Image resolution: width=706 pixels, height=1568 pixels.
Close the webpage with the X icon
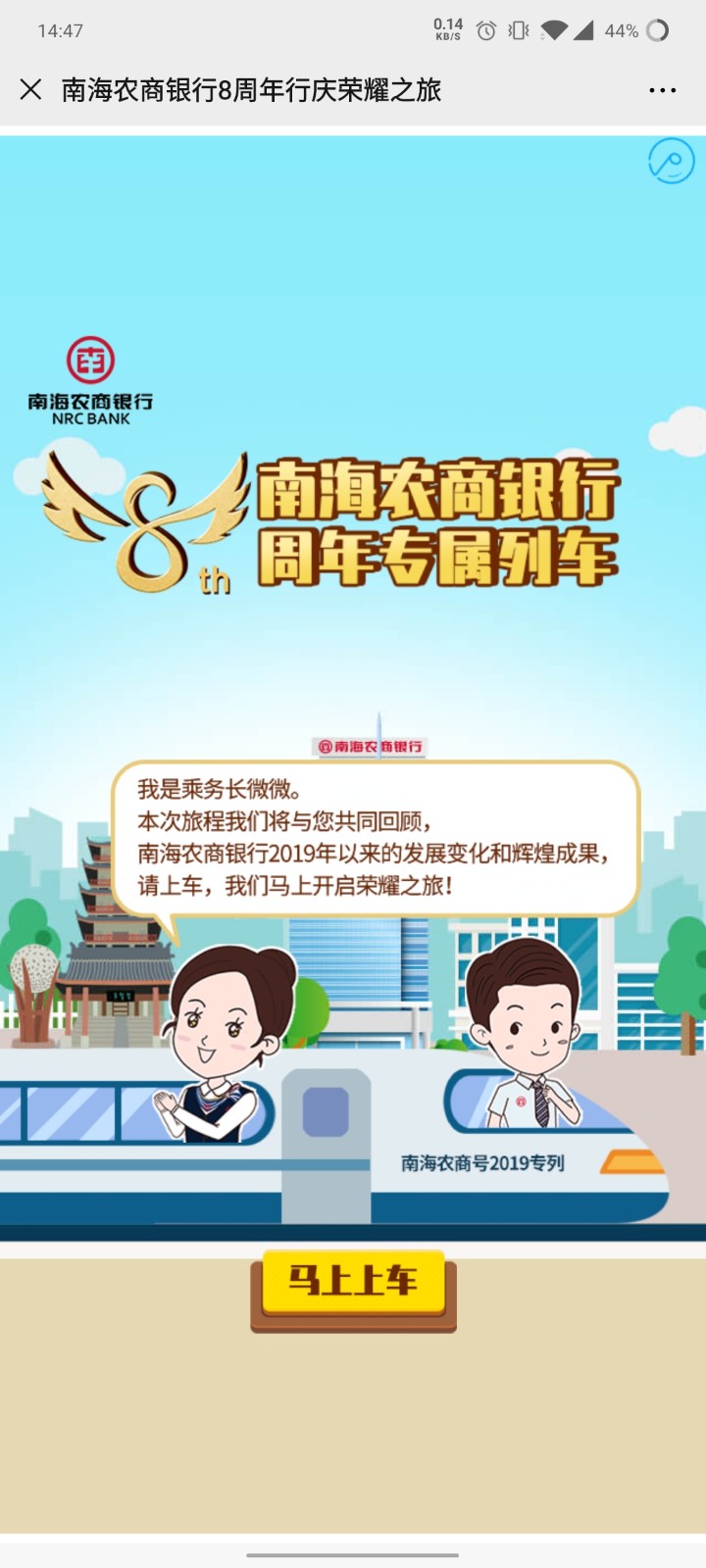pyautogui.click(x=30, y=90)
